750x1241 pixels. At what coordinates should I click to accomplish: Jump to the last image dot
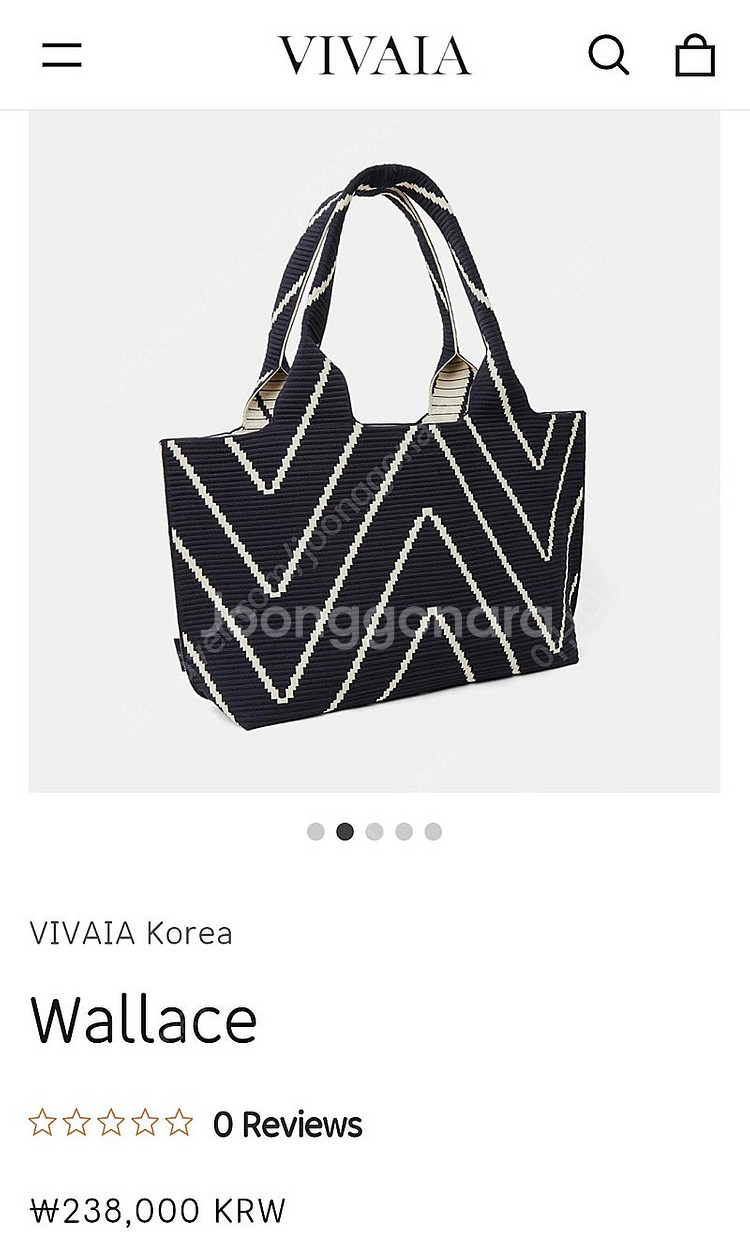click(x=433, y=832)
